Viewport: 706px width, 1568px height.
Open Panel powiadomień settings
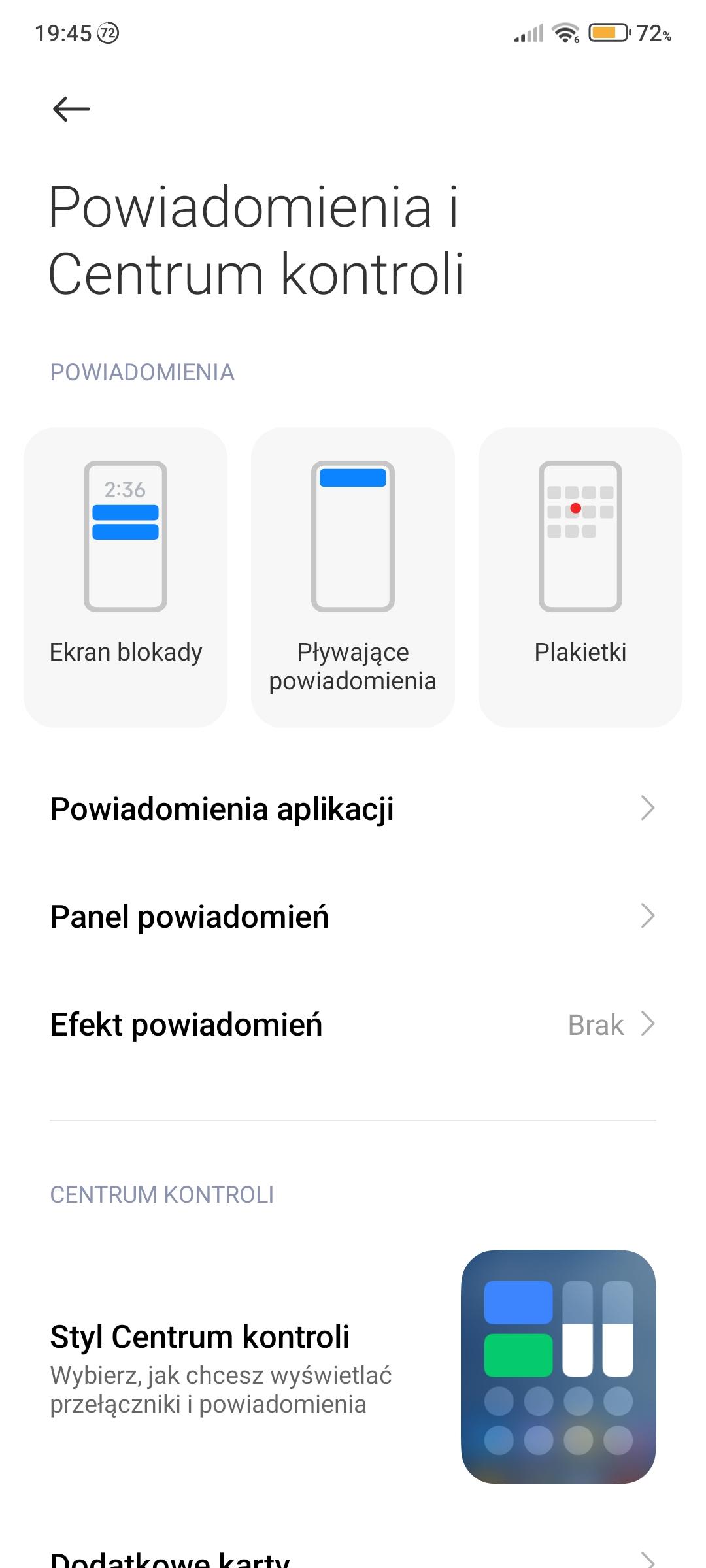353,916
